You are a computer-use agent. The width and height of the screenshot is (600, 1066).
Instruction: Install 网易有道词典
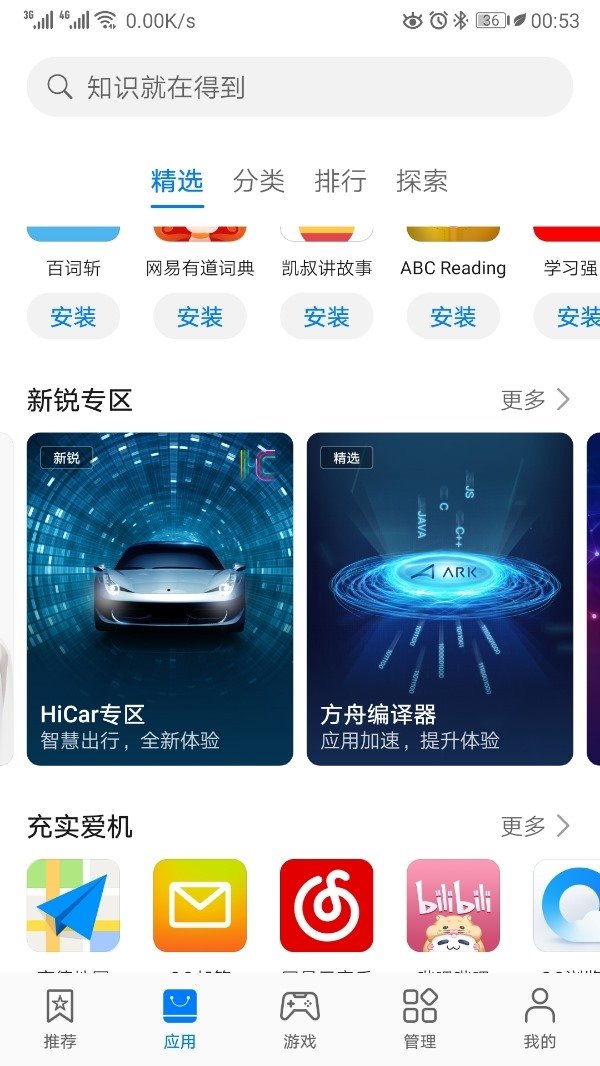click(200, 317)
